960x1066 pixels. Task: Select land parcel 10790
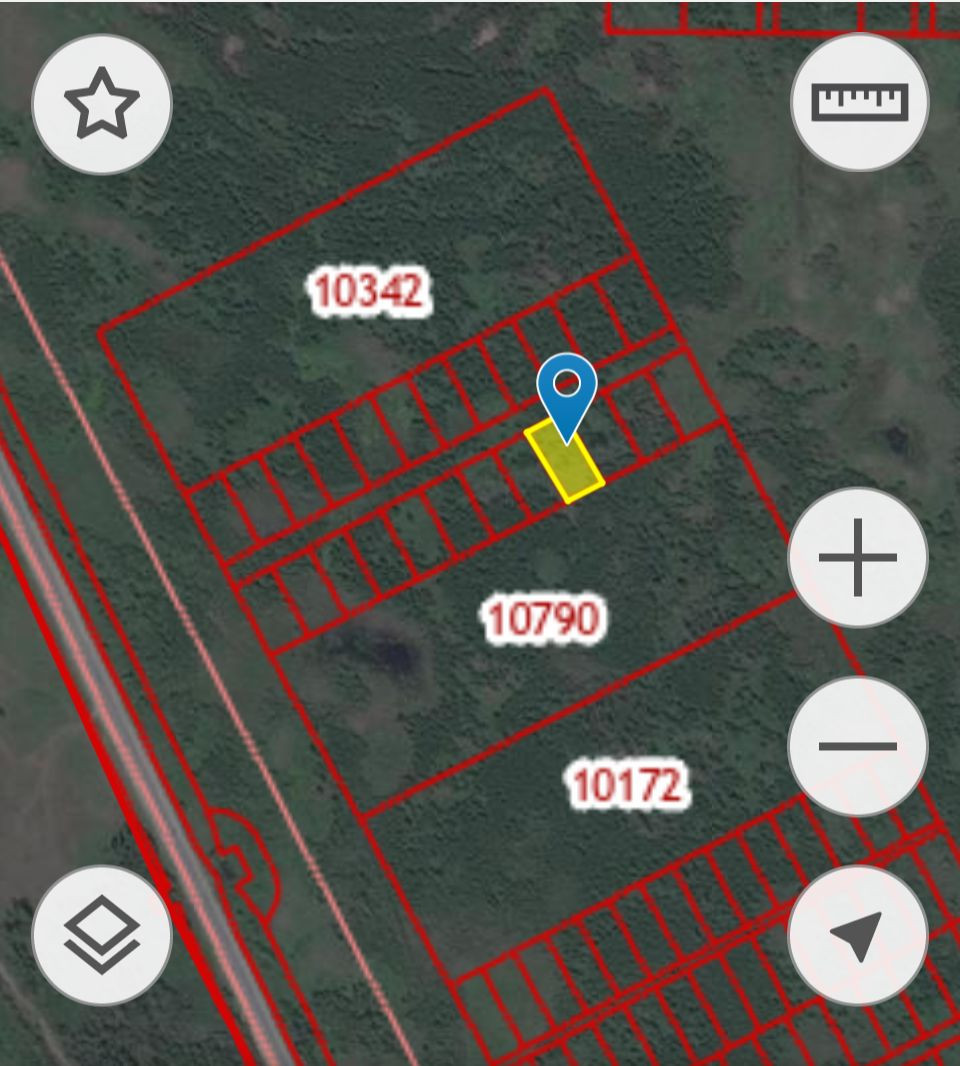(543, 619)
